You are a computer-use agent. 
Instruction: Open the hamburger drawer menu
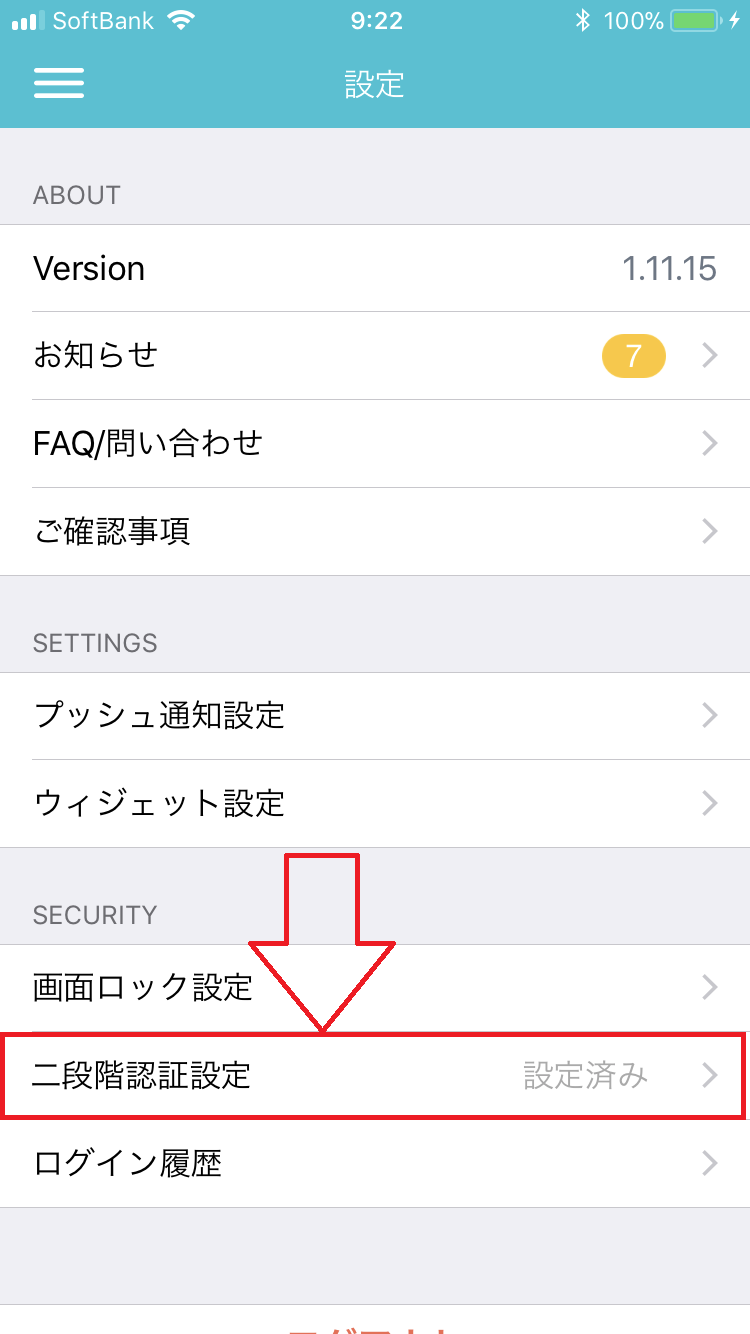pos(59,83)
